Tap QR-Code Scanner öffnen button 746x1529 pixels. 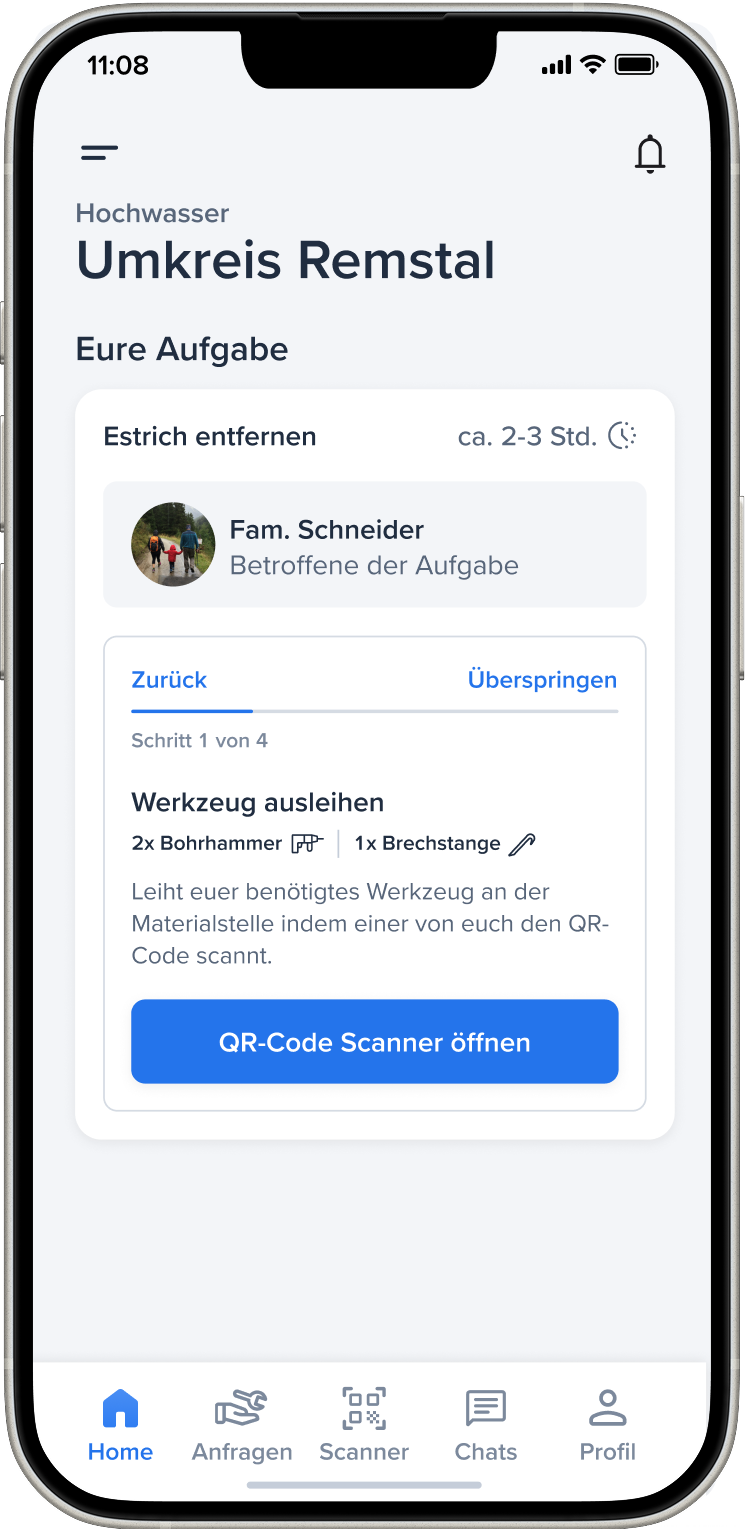click(x=374, y=1042)
